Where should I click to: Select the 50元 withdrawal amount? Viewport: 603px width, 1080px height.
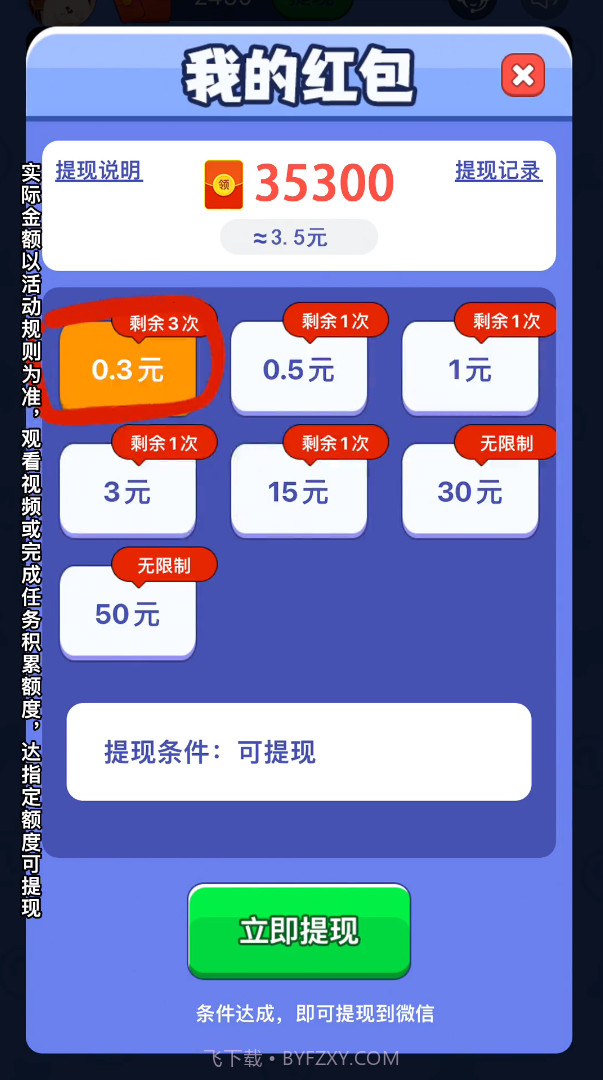pos(128,613)
